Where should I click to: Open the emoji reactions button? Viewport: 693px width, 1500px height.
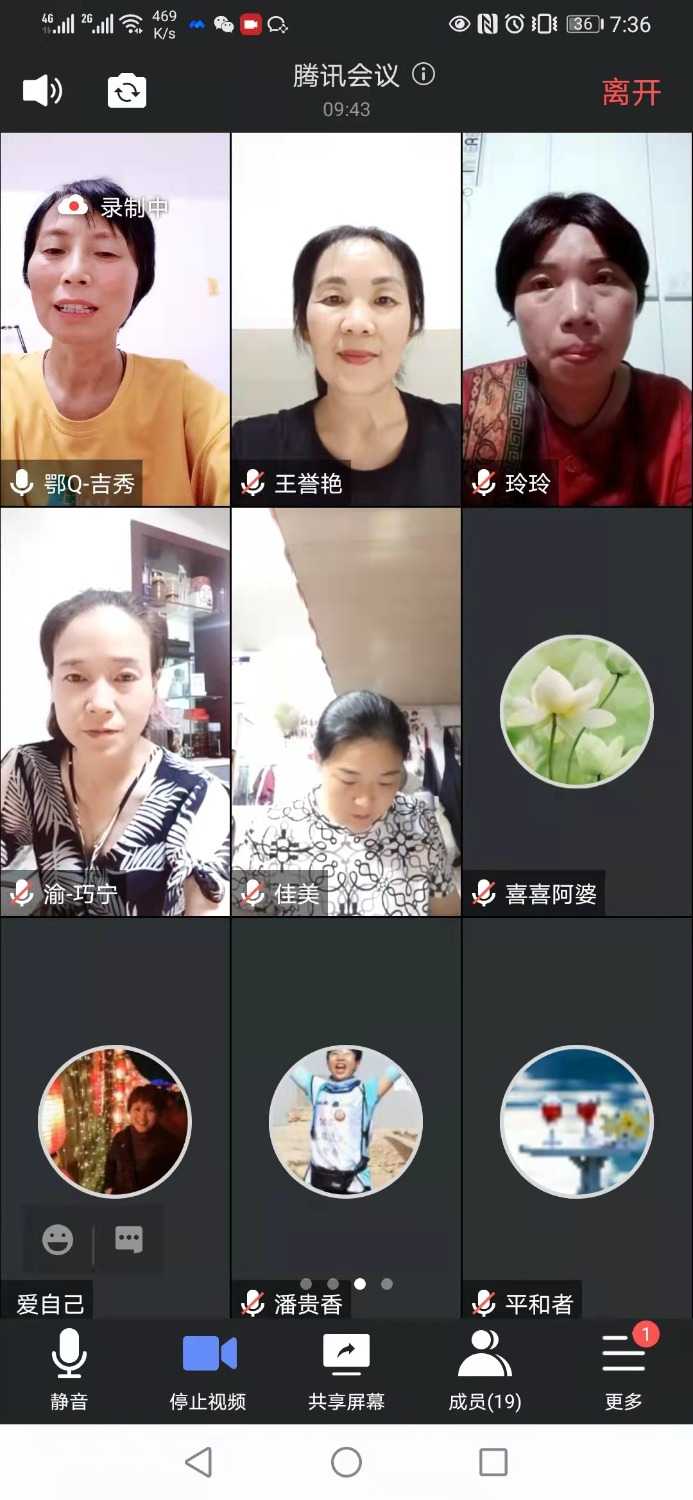[x=58, y=1241]
